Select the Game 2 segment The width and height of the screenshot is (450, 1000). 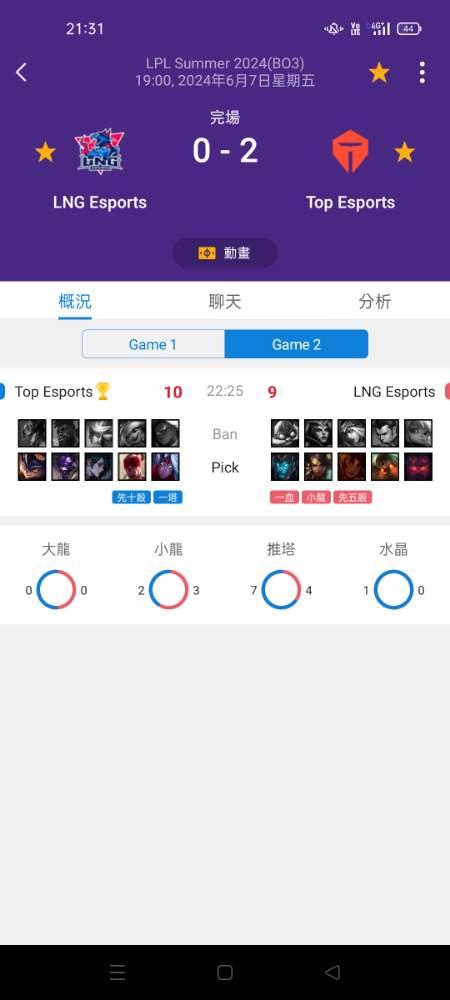[296, 344]
